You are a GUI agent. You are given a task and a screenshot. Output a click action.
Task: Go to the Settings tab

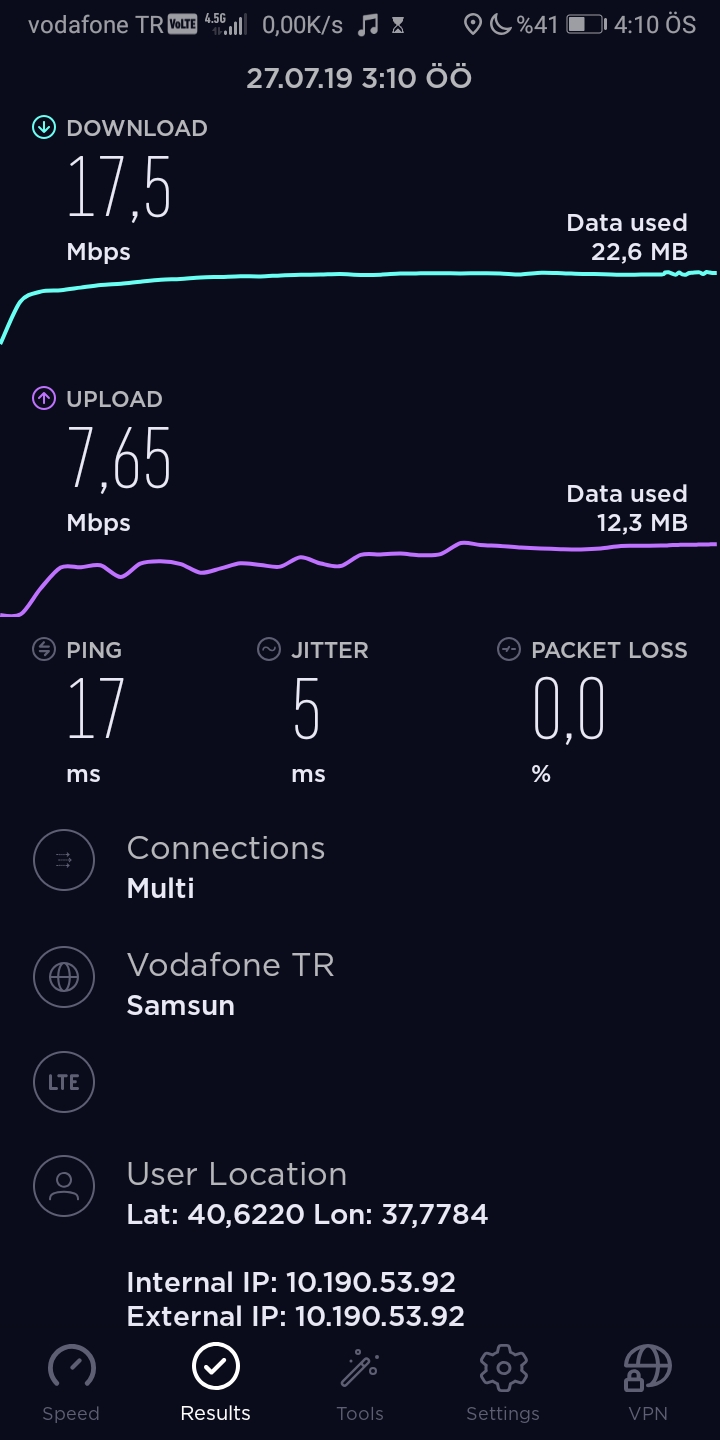(x=503, y=1384)
